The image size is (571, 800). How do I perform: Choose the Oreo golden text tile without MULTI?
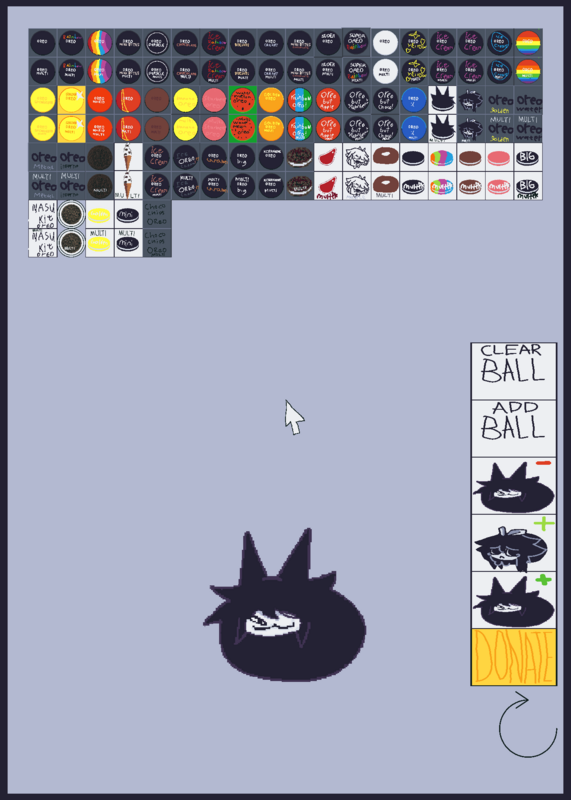tap(500, 100)
